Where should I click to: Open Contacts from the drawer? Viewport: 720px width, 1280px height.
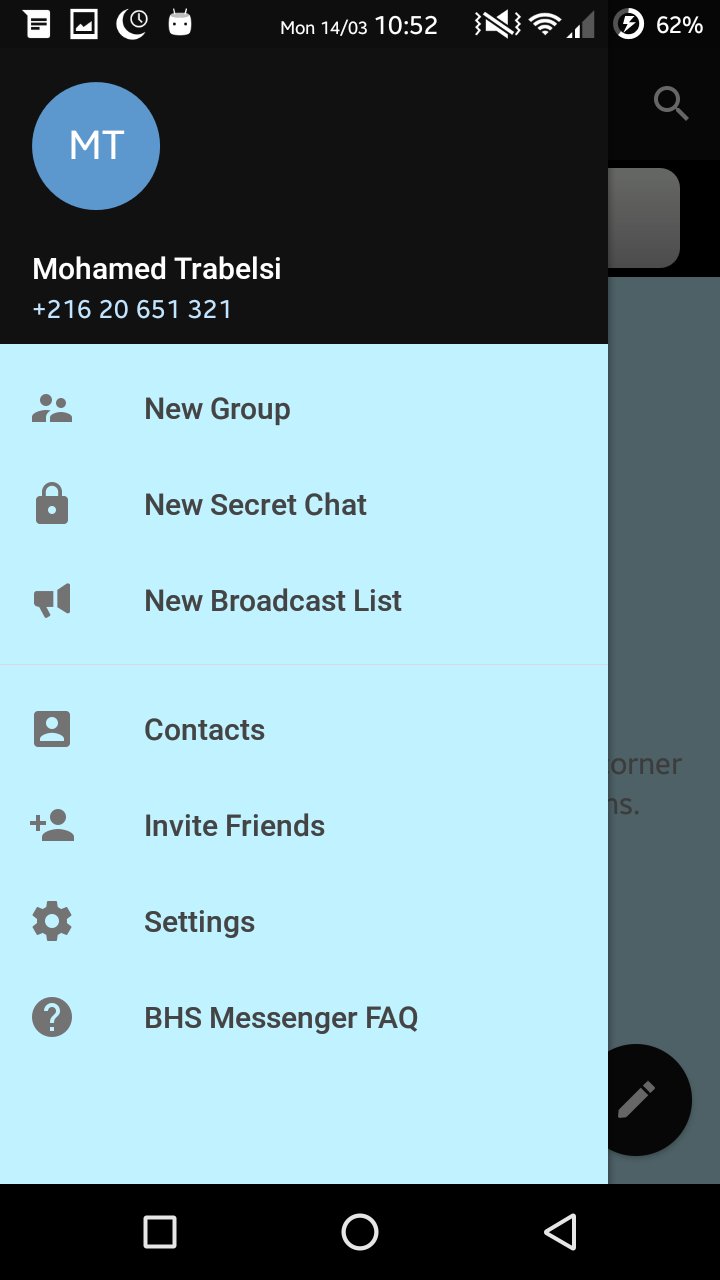pos(304,730)
